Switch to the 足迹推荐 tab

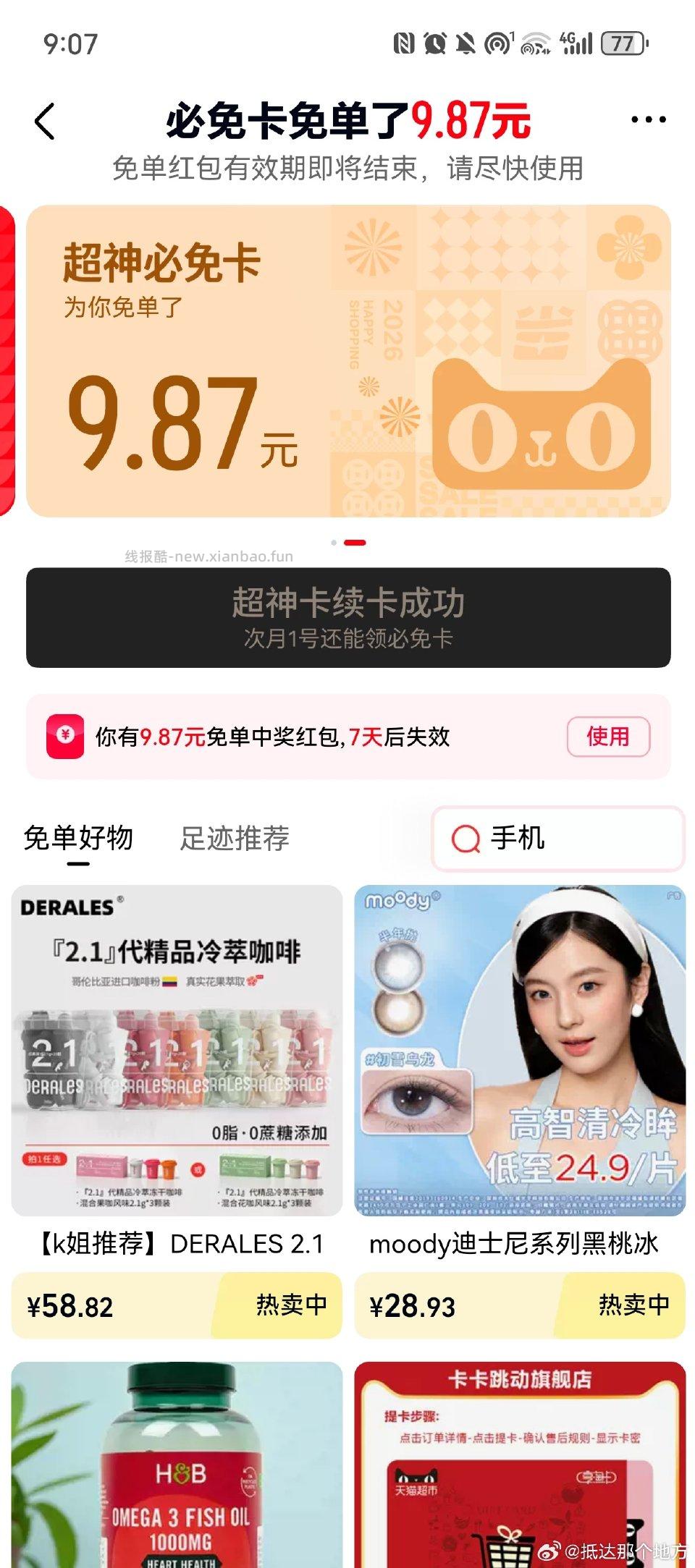tap(235, 838)
